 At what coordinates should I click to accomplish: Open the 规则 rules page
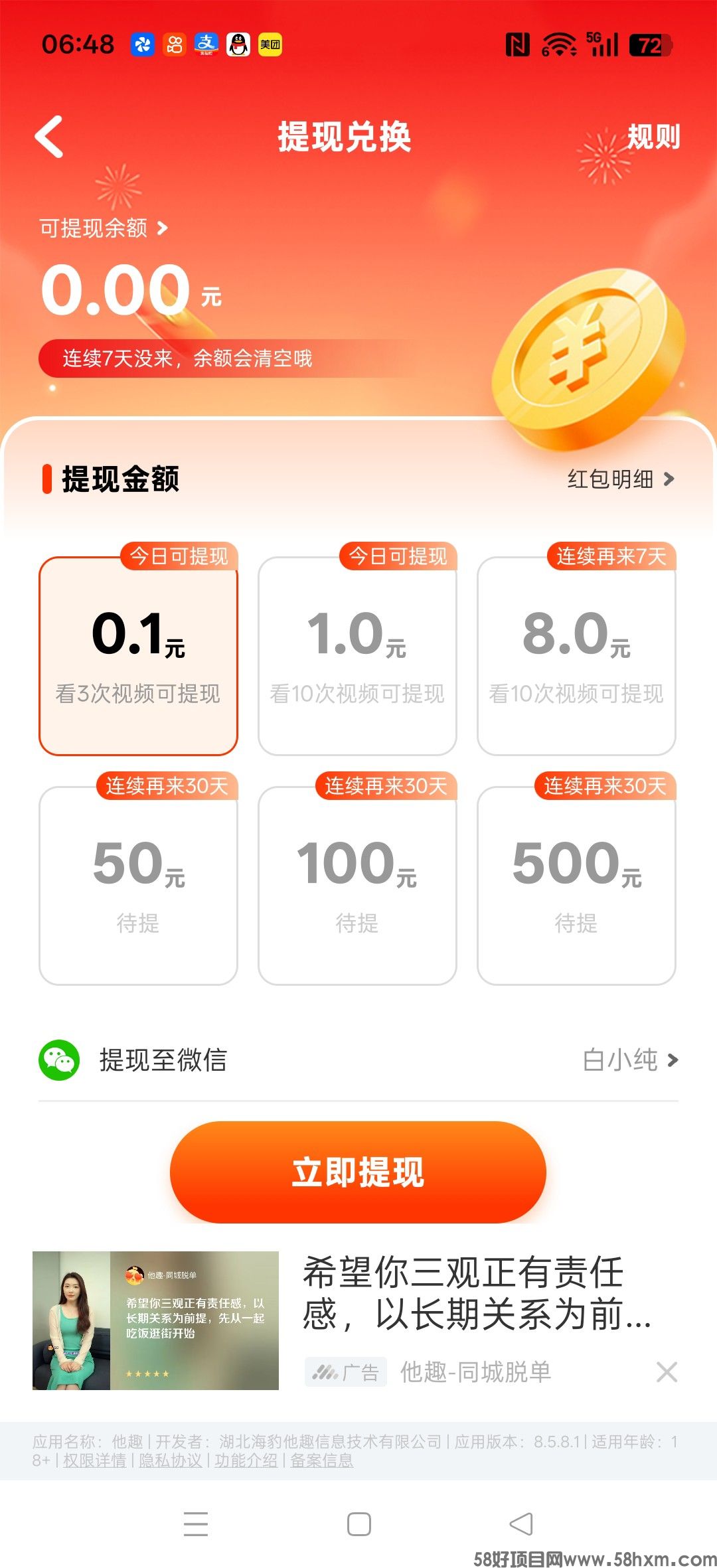(x=654, y=139)
